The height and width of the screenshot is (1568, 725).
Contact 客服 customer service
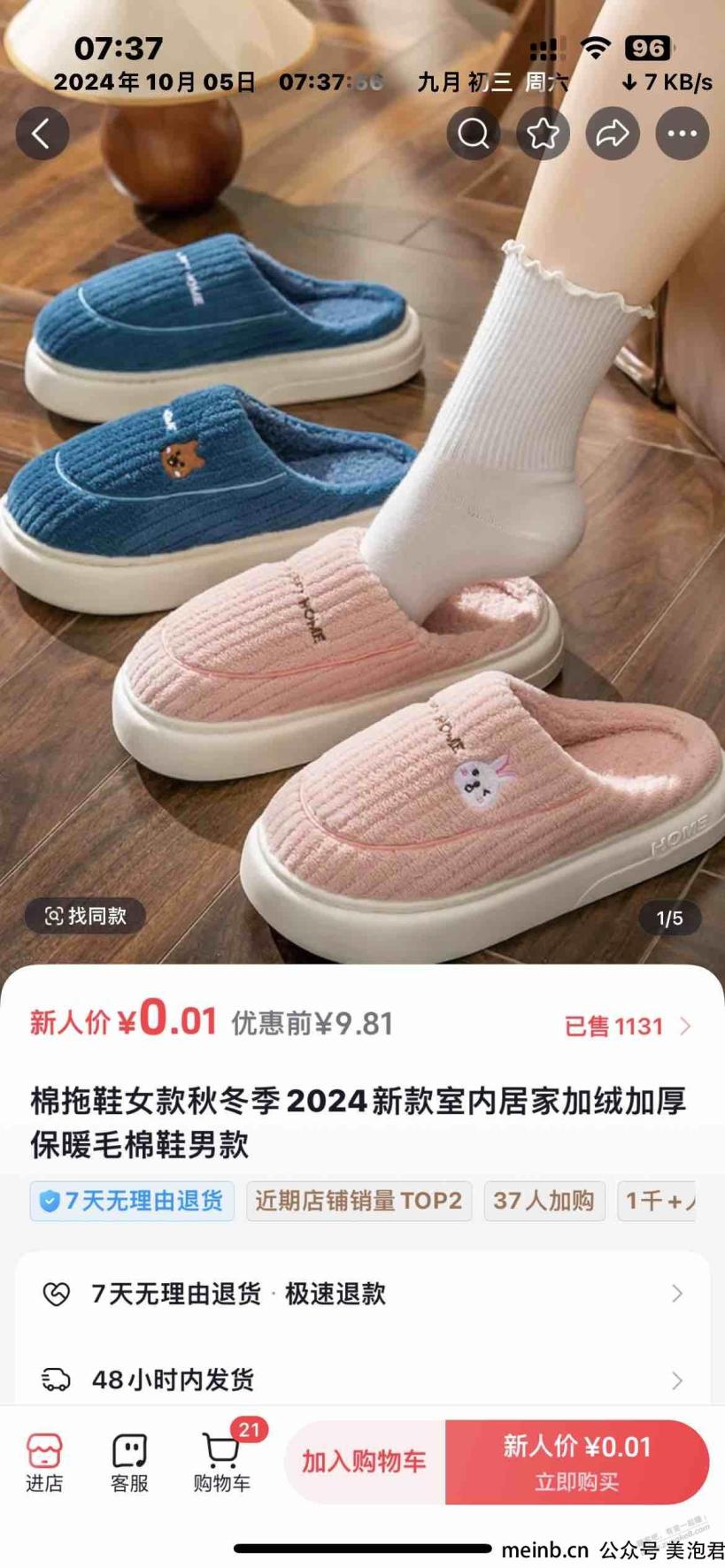[129, 1464]
